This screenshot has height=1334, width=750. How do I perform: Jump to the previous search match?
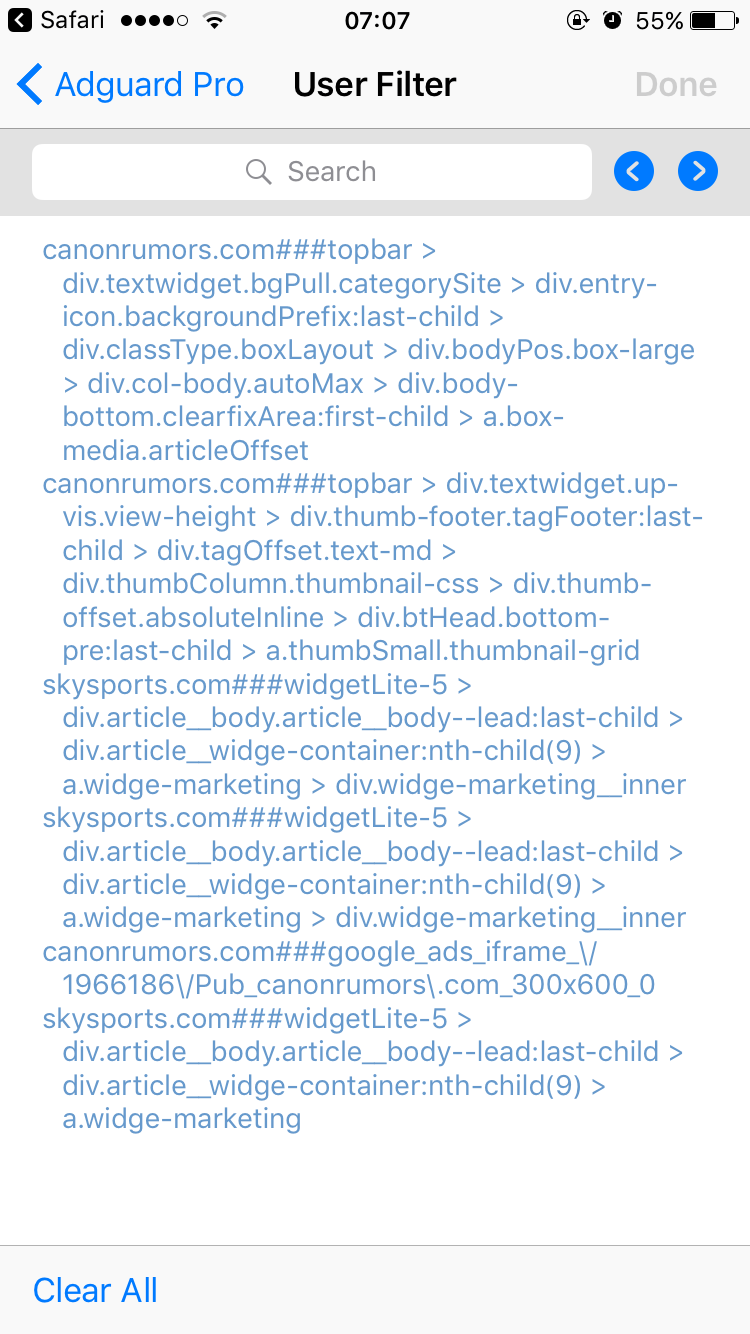pos(634,172)
